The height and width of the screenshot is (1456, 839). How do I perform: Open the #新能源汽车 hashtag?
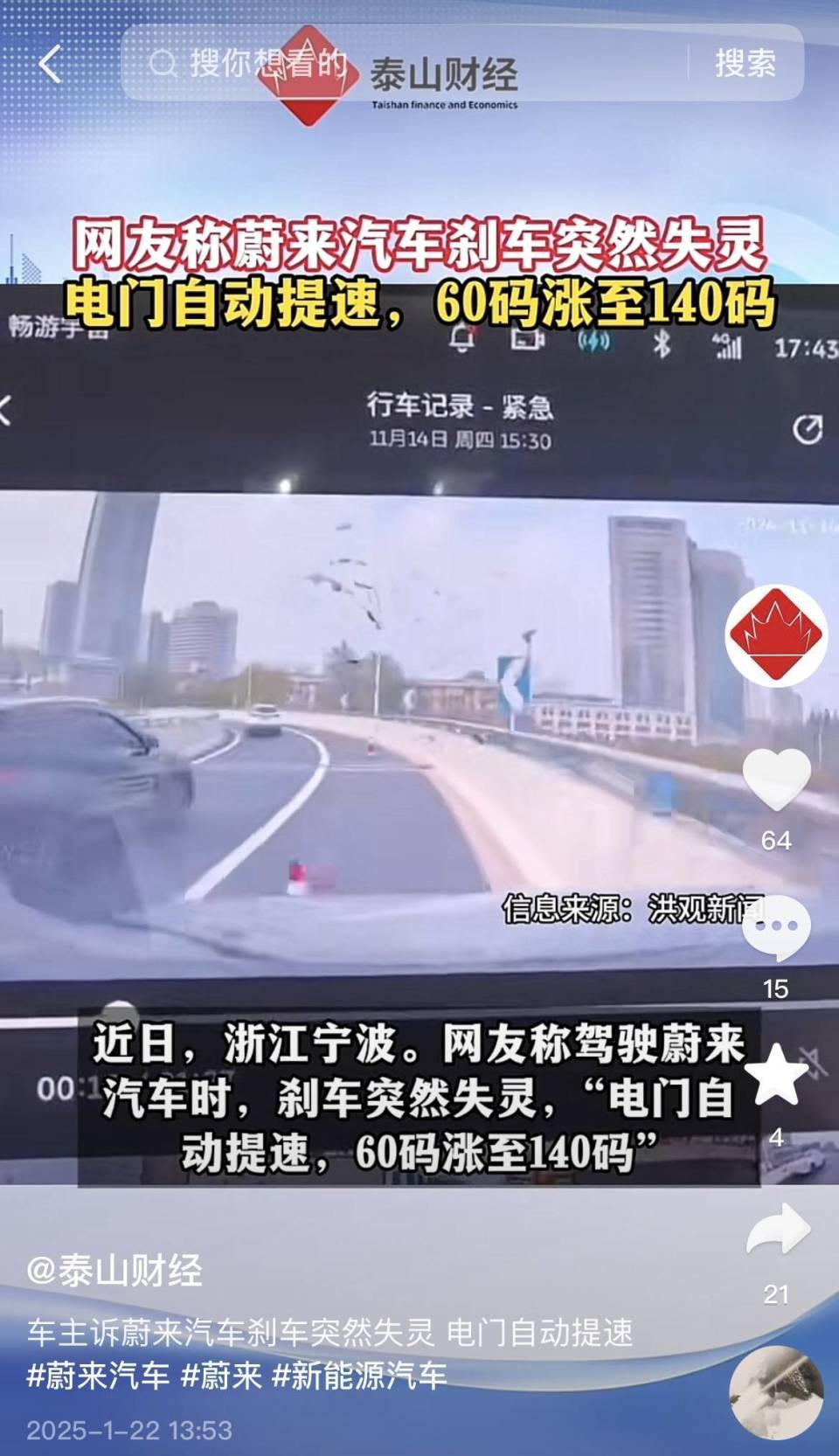click(x=358, y=1376)
